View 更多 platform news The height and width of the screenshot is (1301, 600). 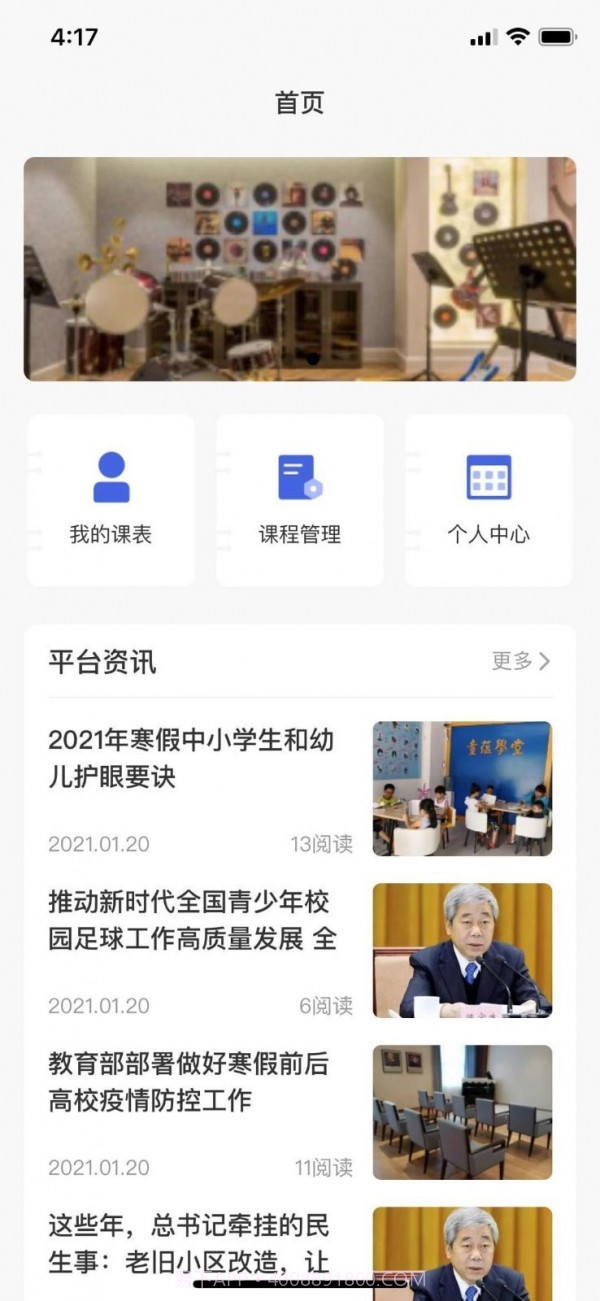tap(521, 661)
